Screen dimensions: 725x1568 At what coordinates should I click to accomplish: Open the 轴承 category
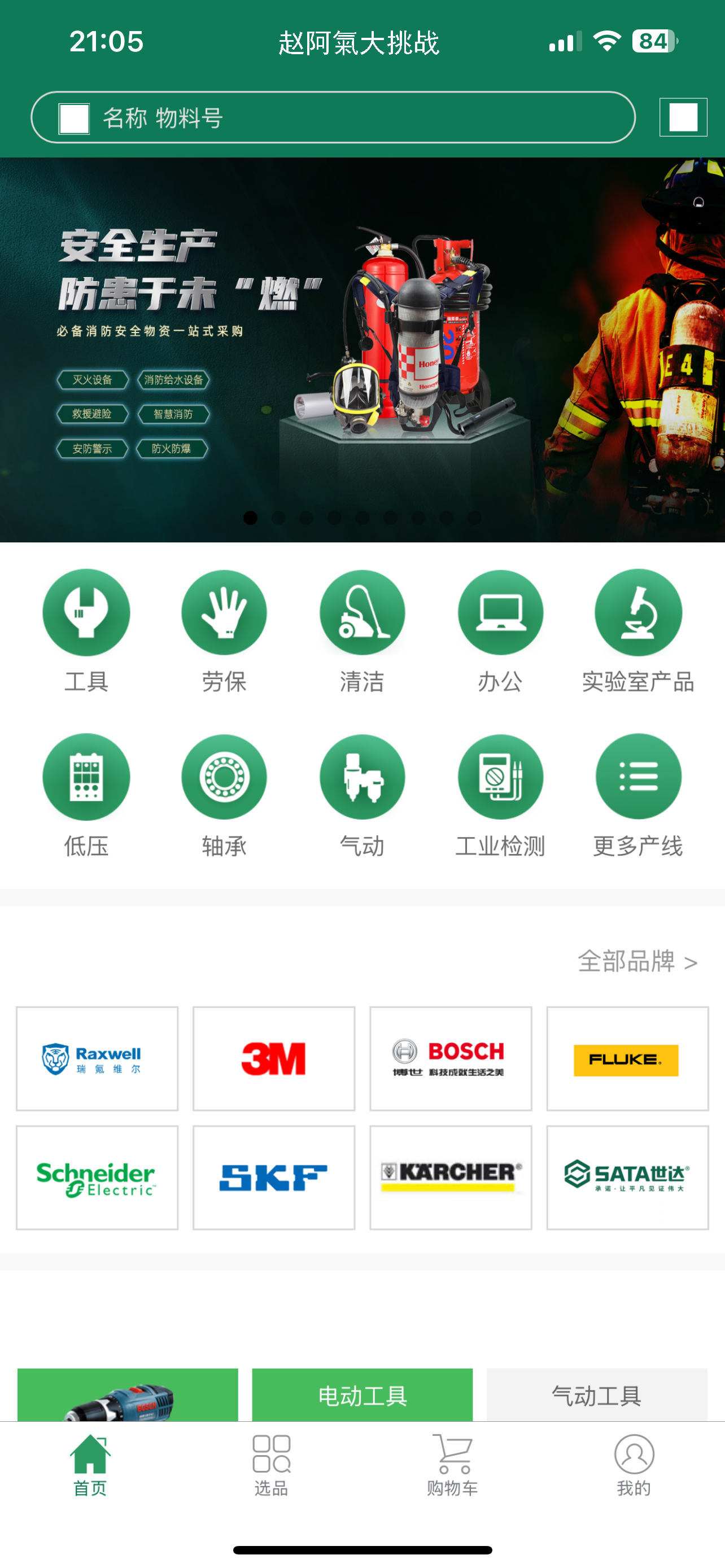click(x=224, y=794)
